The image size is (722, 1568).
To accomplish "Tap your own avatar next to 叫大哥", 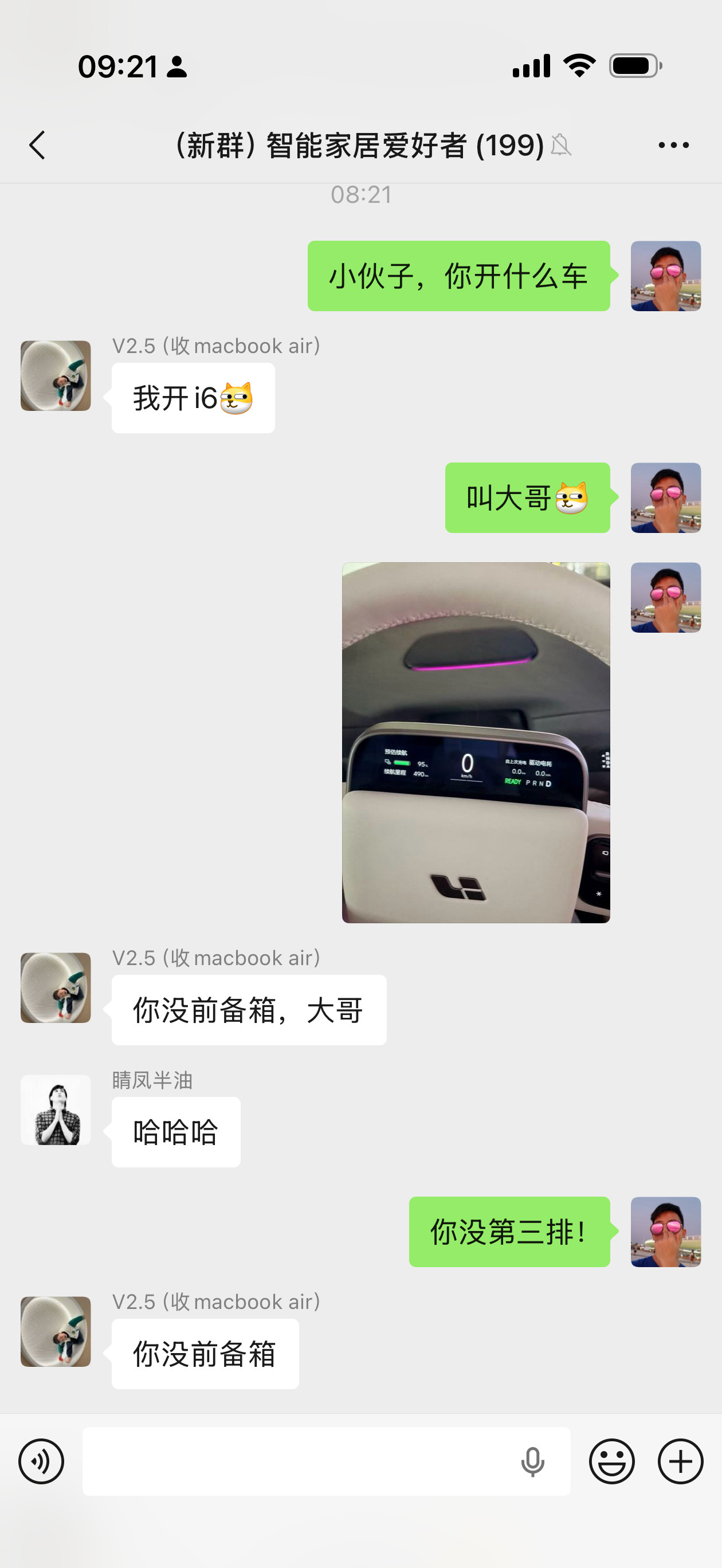I will pyautogui.click(x=665, y=498).
